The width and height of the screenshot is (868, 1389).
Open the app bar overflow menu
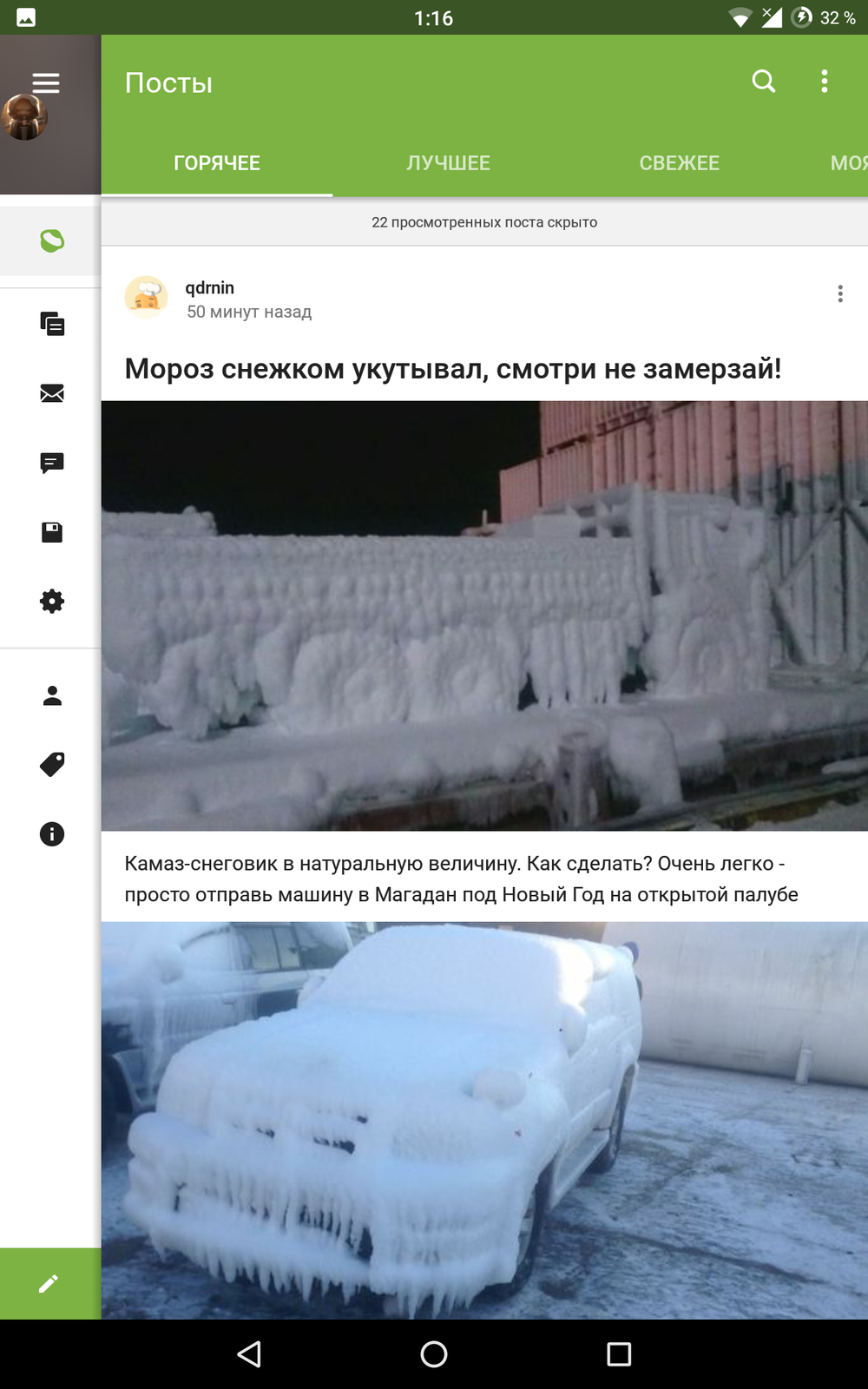coord(825,82)
